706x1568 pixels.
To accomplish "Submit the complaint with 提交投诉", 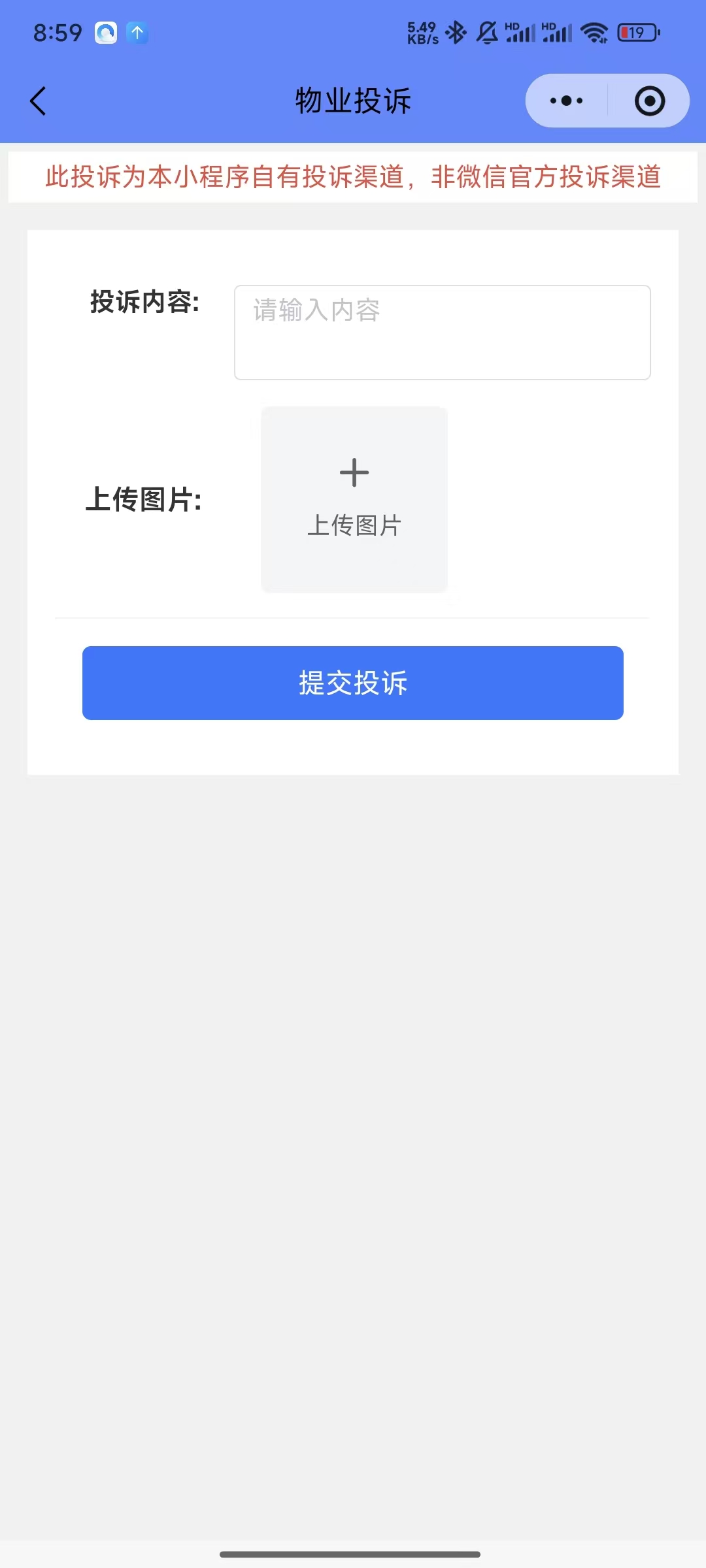I will (353, 683).
